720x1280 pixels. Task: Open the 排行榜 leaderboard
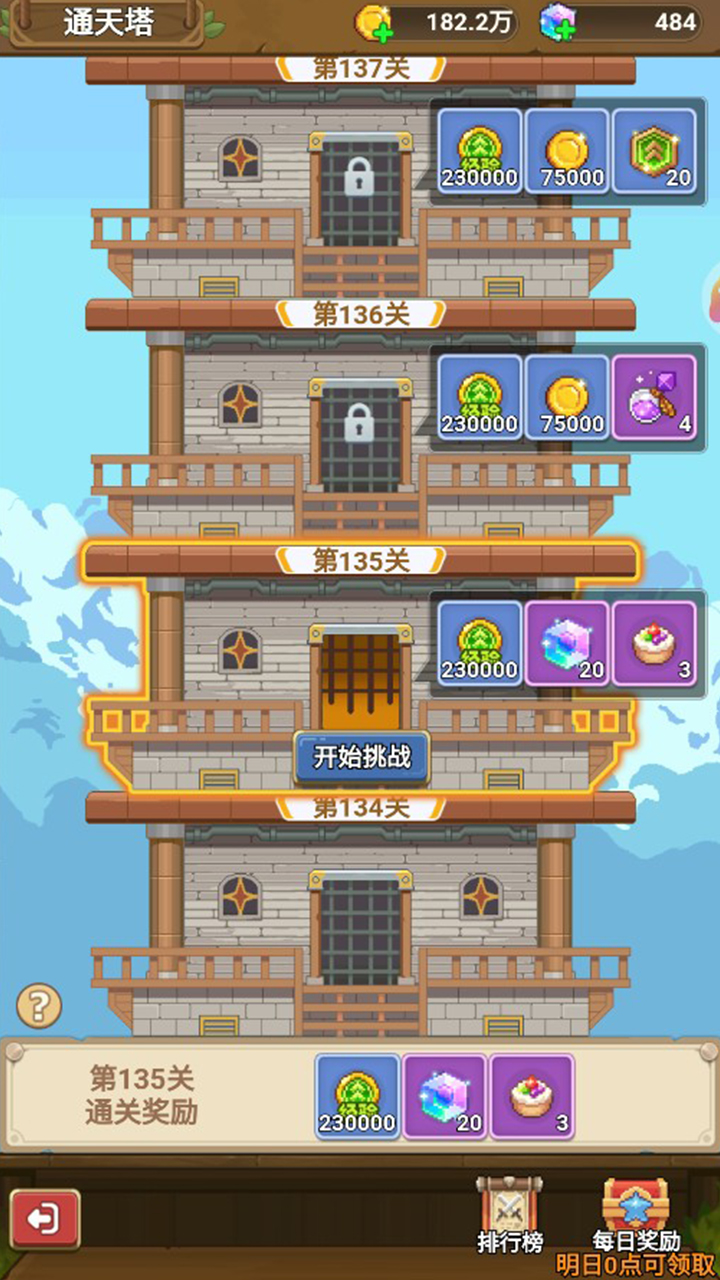pyautogui.click(x=510, y=1213)
